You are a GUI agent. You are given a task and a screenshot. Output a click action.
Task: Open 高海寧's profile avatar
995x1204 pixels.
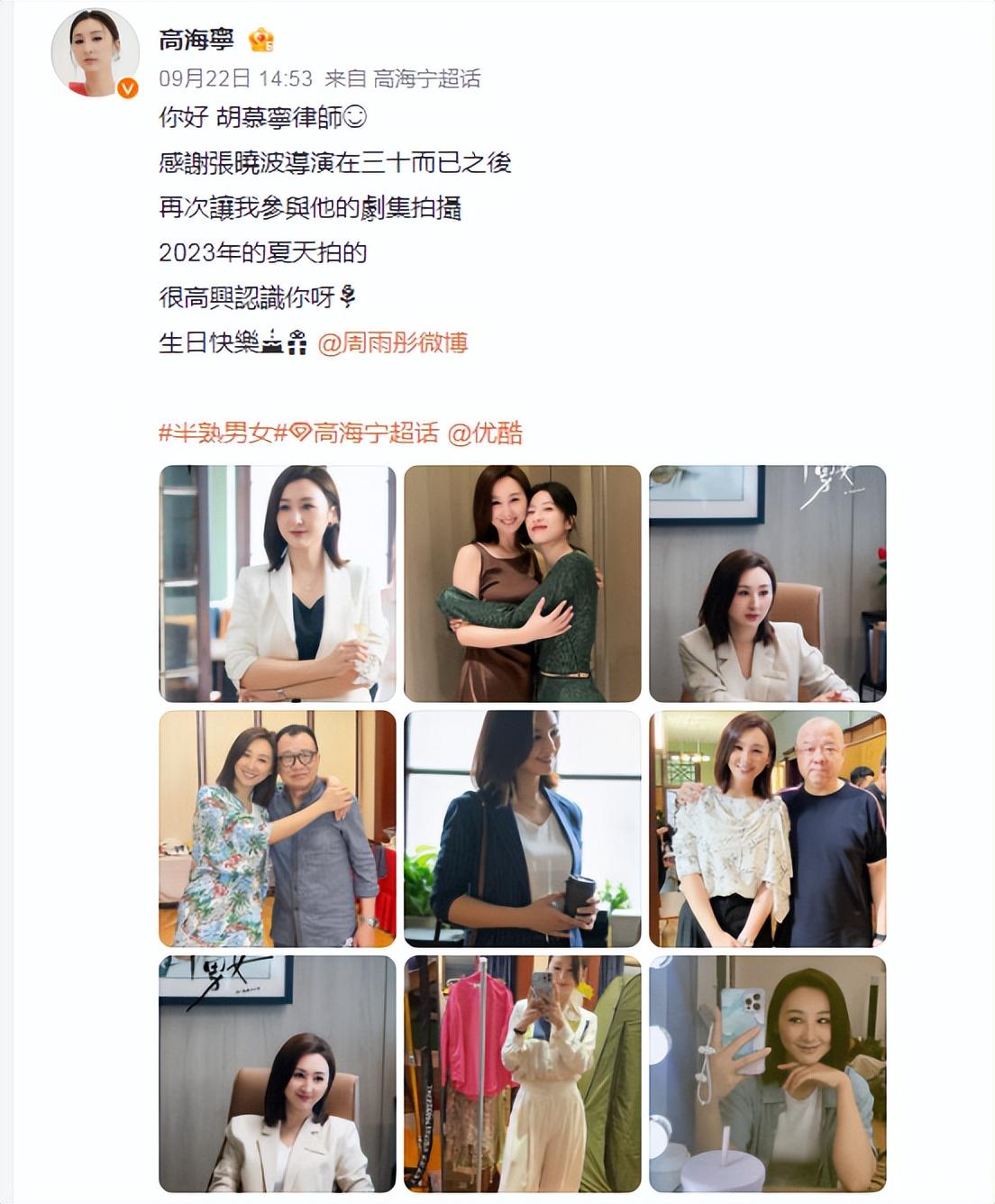point(95,55)
